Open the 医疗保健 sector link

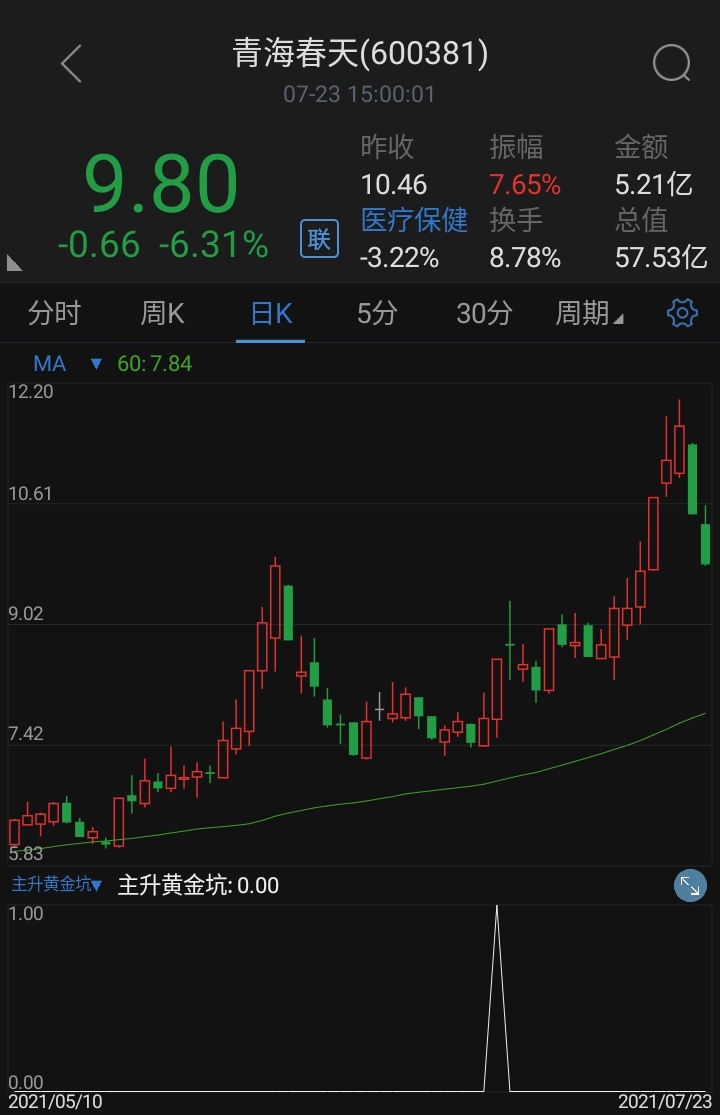point(414,220)
